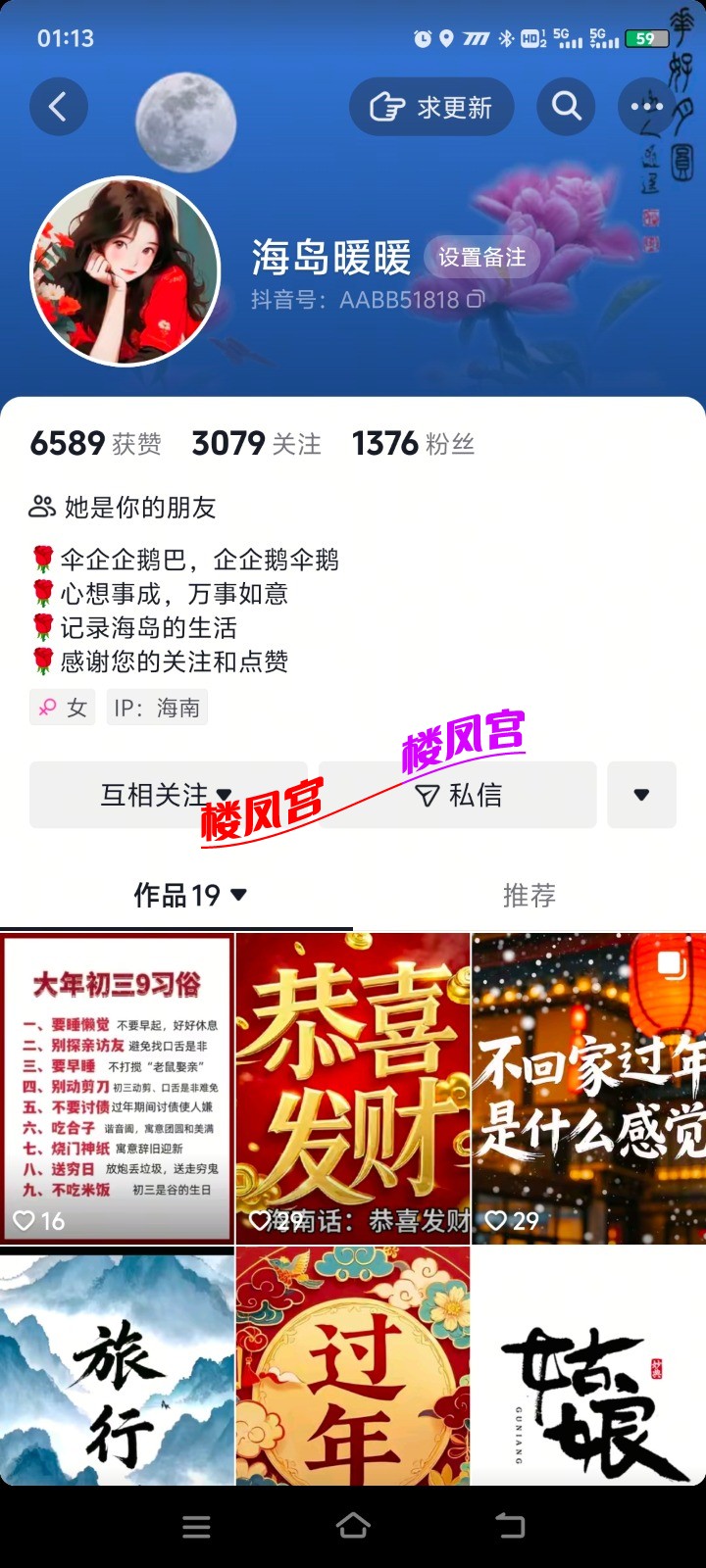This screenshot has height=1568, width=706.
Task: Open the 旅行 post
Action: pos(118,1367)
